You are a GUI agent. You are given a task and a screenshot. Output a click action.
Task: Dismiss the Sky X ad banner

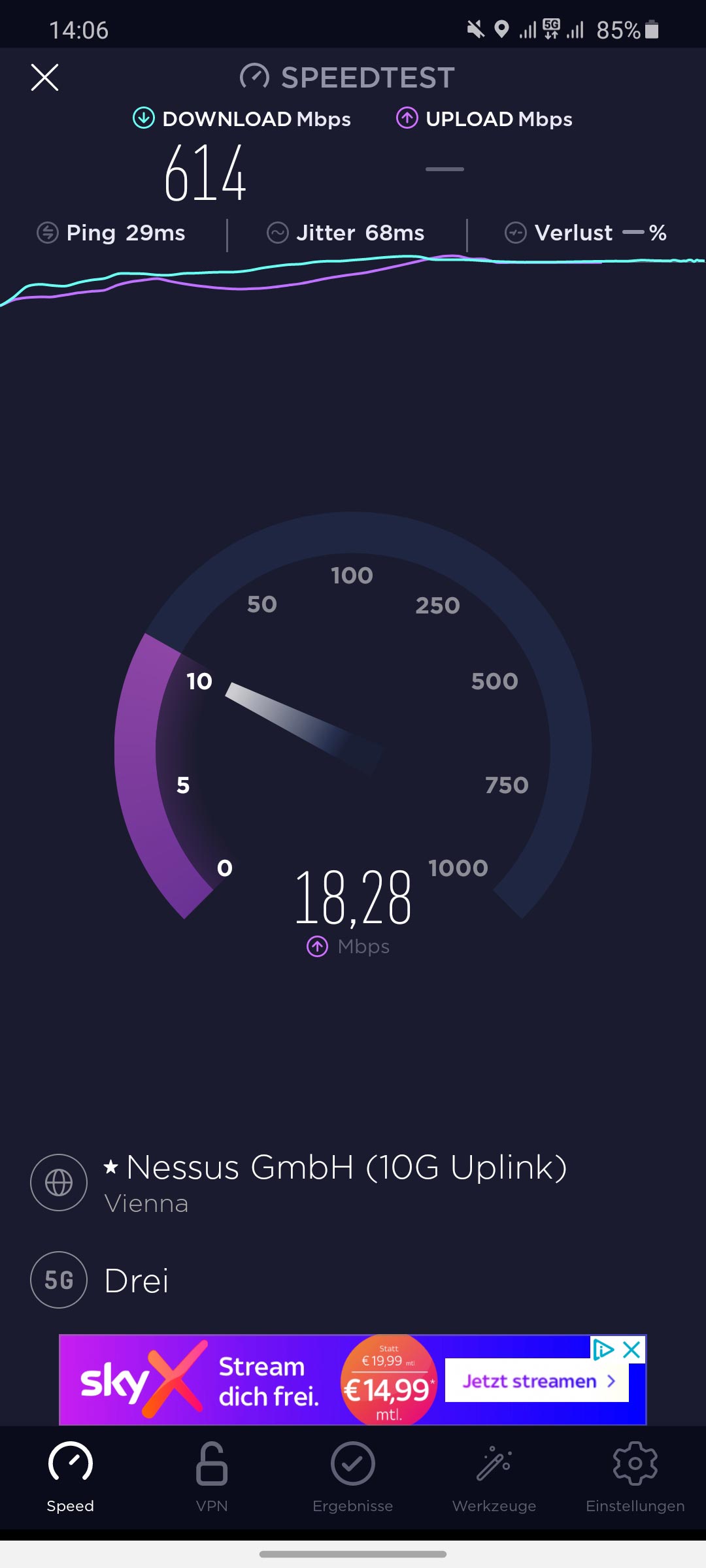pos(632,1349)
